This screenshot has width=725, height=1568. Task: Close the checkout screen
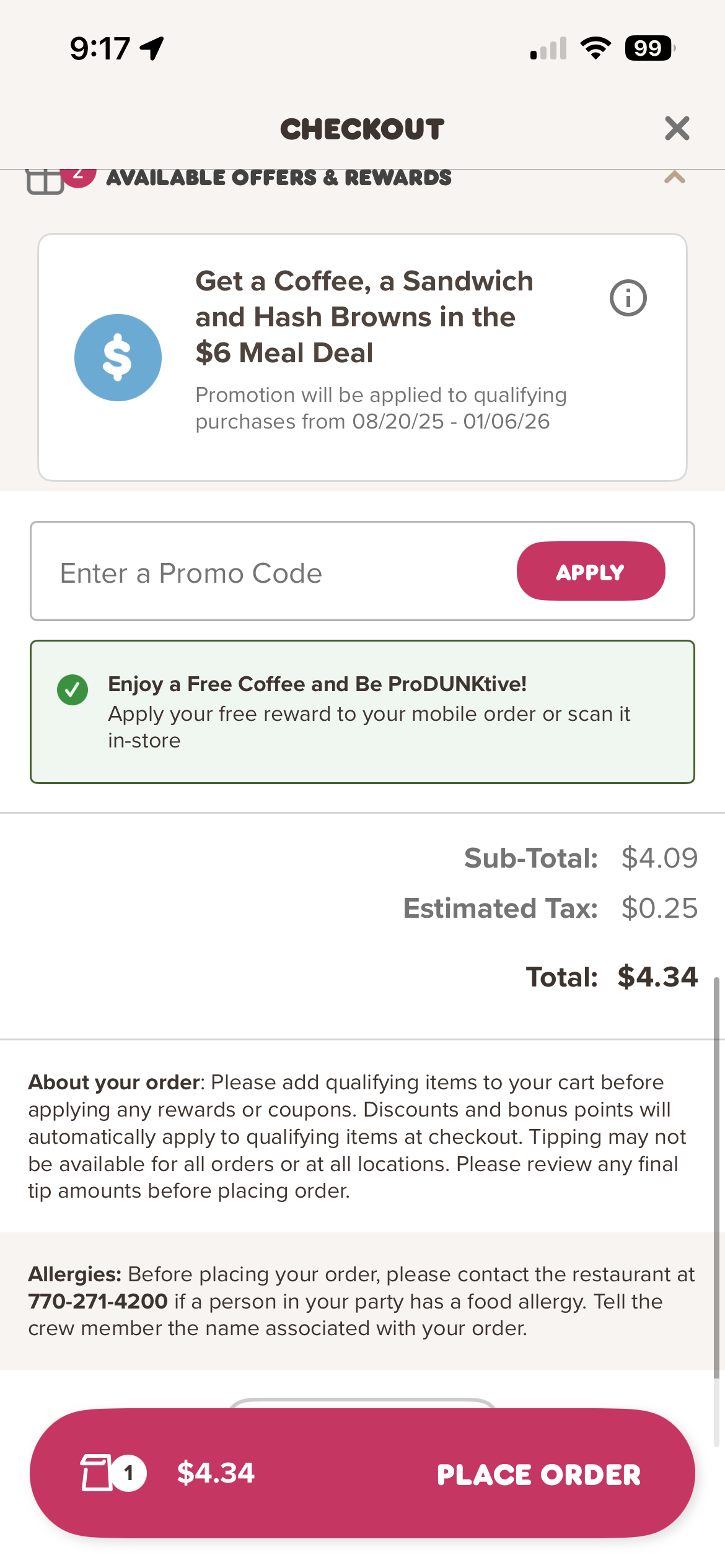pos(677,129)
